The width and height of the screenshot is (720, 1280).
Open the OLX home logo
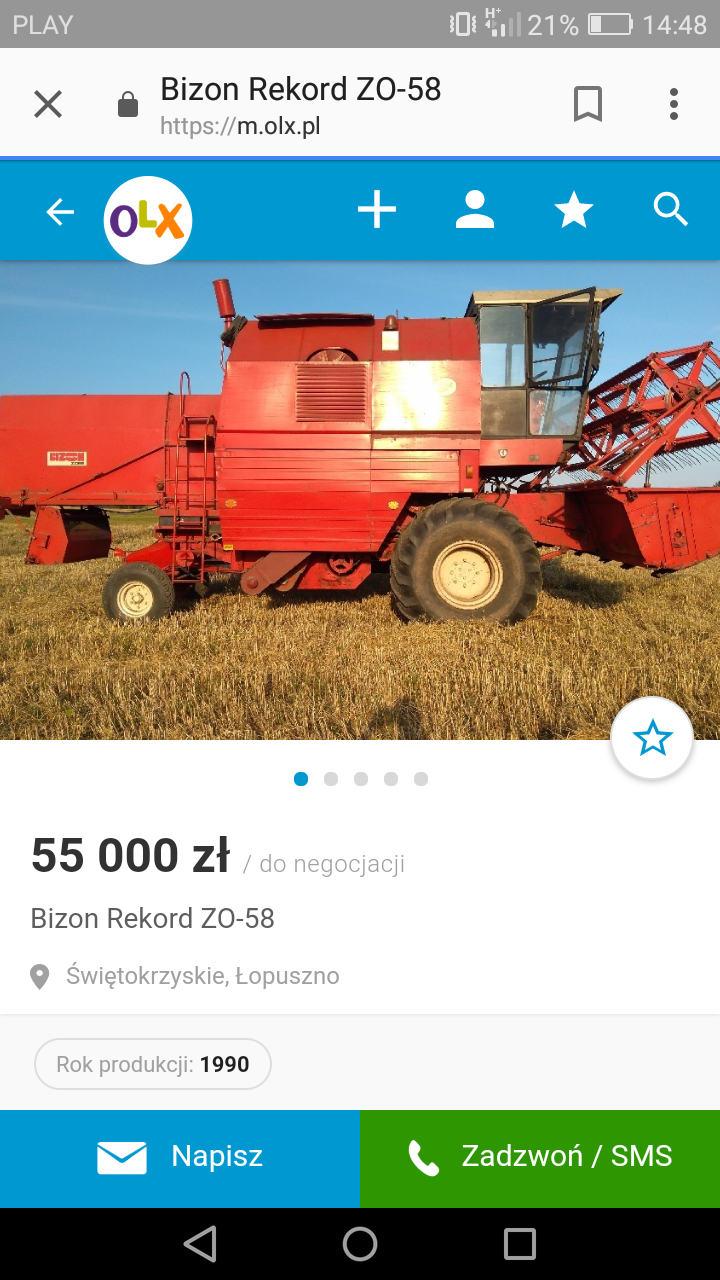tap(148, 220)
